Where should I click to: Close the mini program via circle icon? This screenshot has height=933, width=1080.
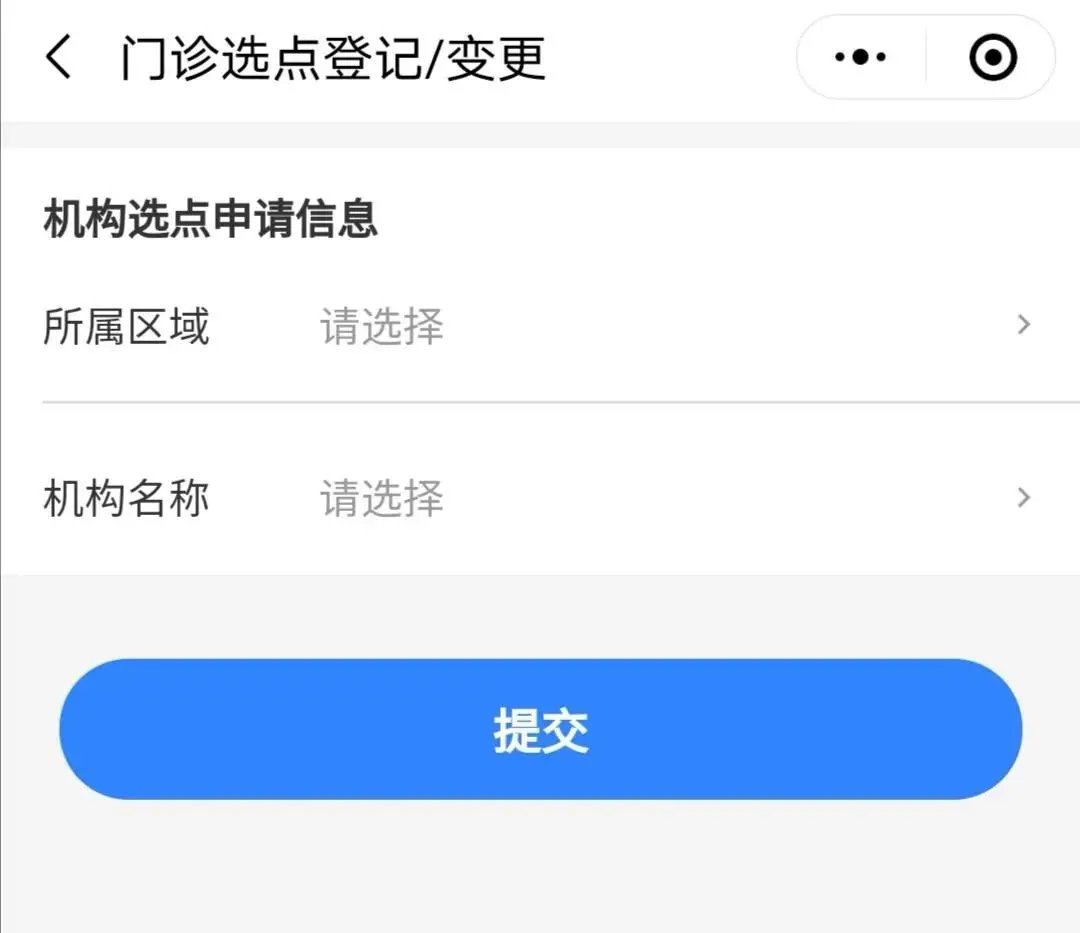click(992, 58)
